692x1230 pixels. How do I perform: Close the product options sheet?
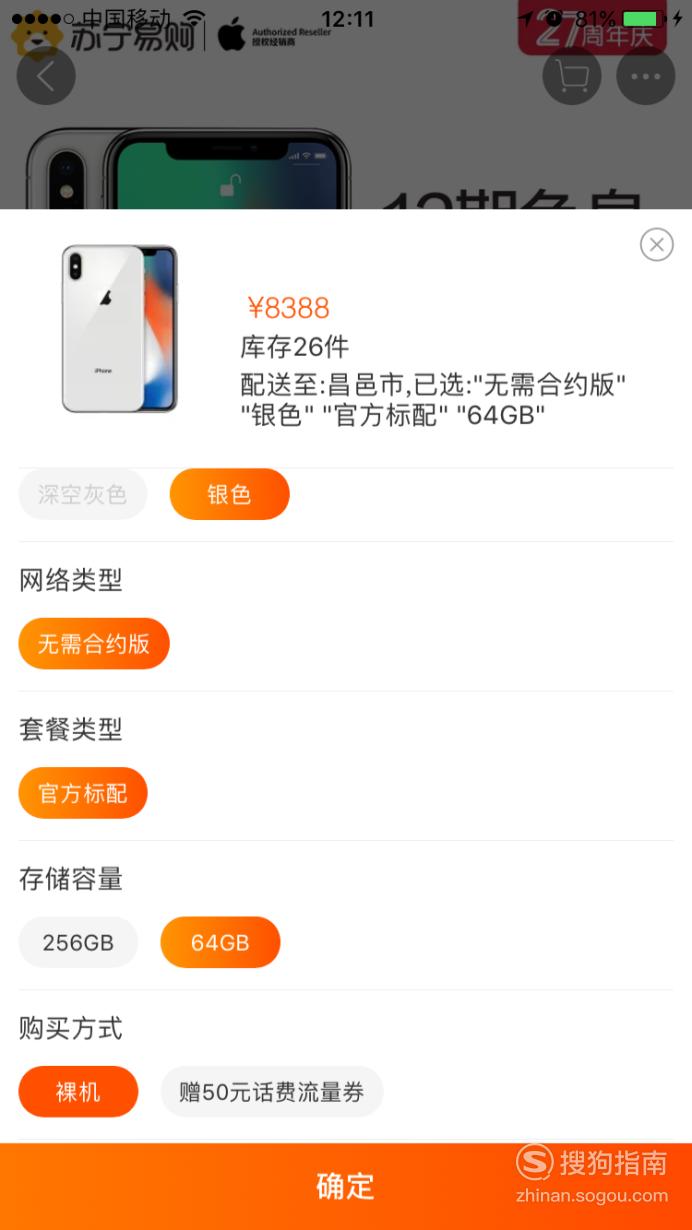pos(656,244)
